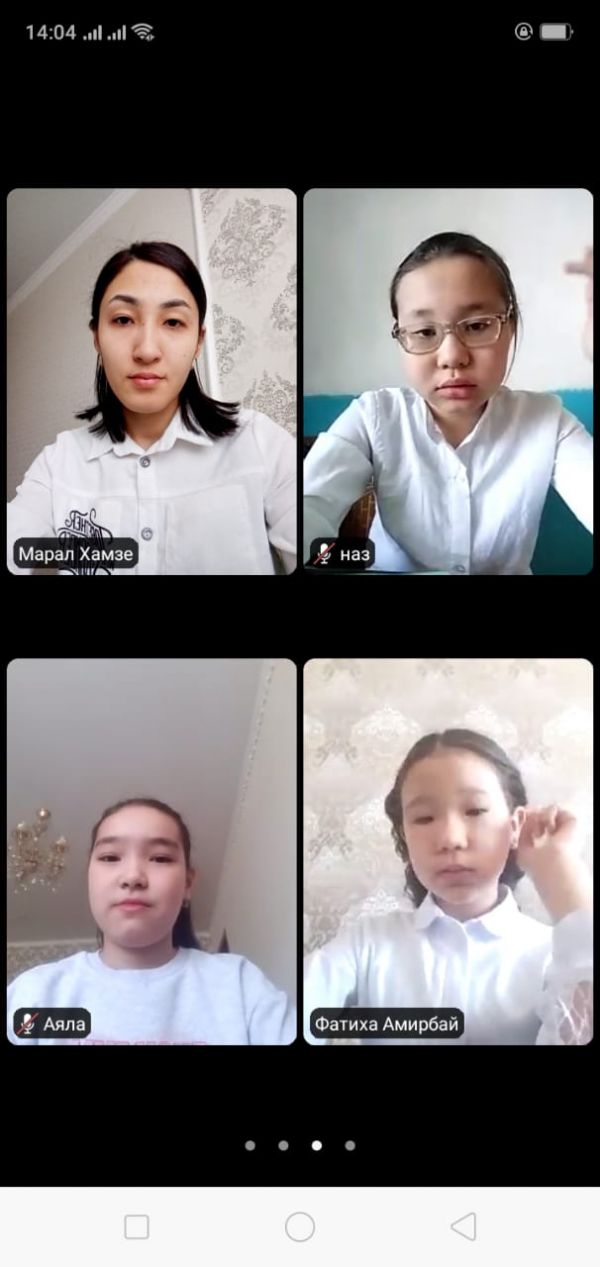
Task: Tap Аяла's video tile
Action: (151, 850)
